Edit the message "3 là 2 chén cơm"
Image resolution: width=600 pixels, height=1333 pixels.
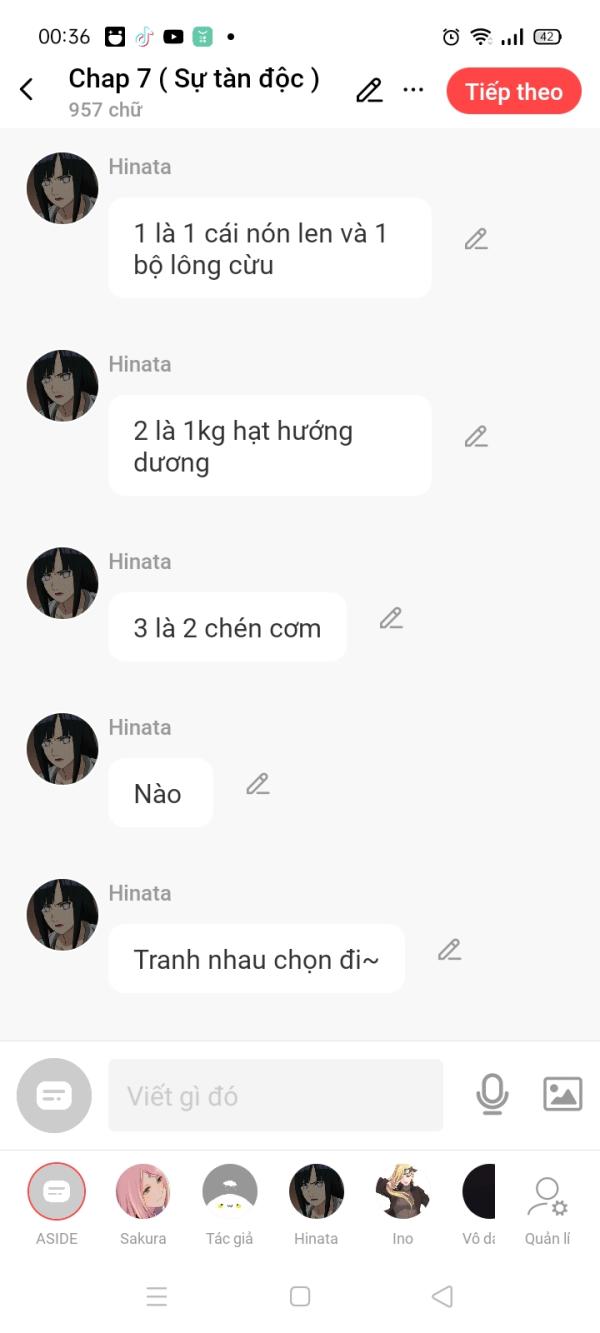coord(391,618)
